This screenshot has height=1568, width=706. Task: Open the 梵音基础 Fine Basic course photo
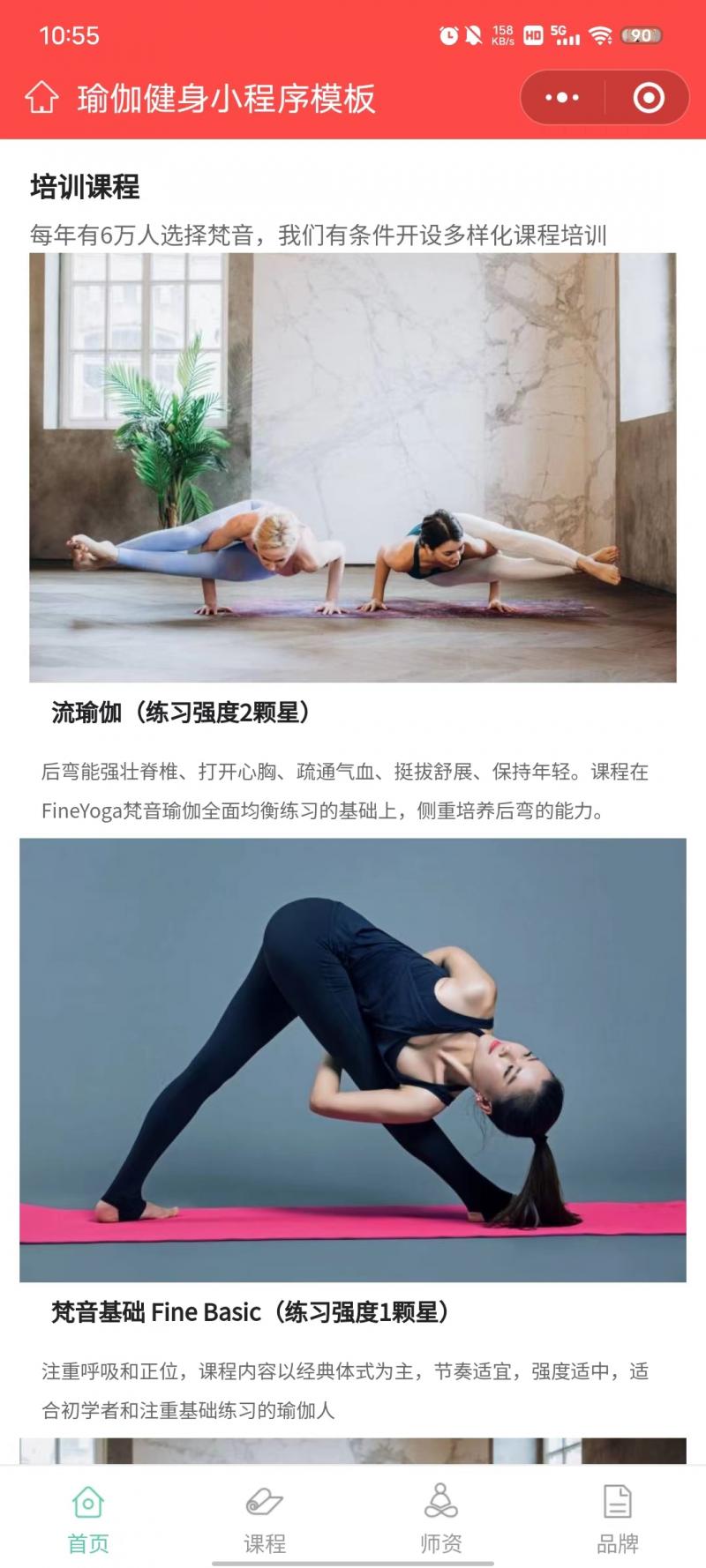[353, 1058]
